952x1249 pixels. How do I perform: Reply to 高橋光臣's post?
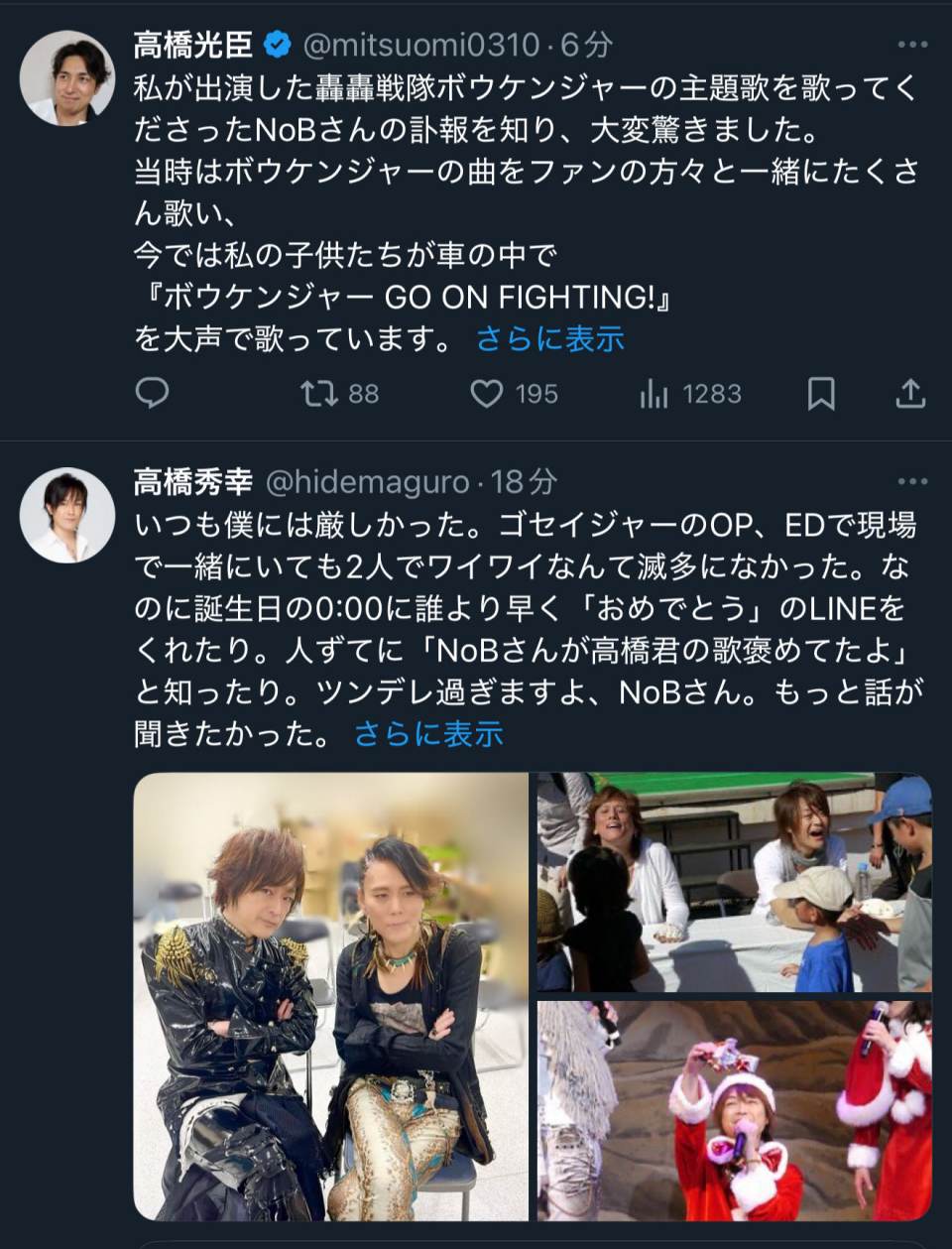click(x=152, y=394)
